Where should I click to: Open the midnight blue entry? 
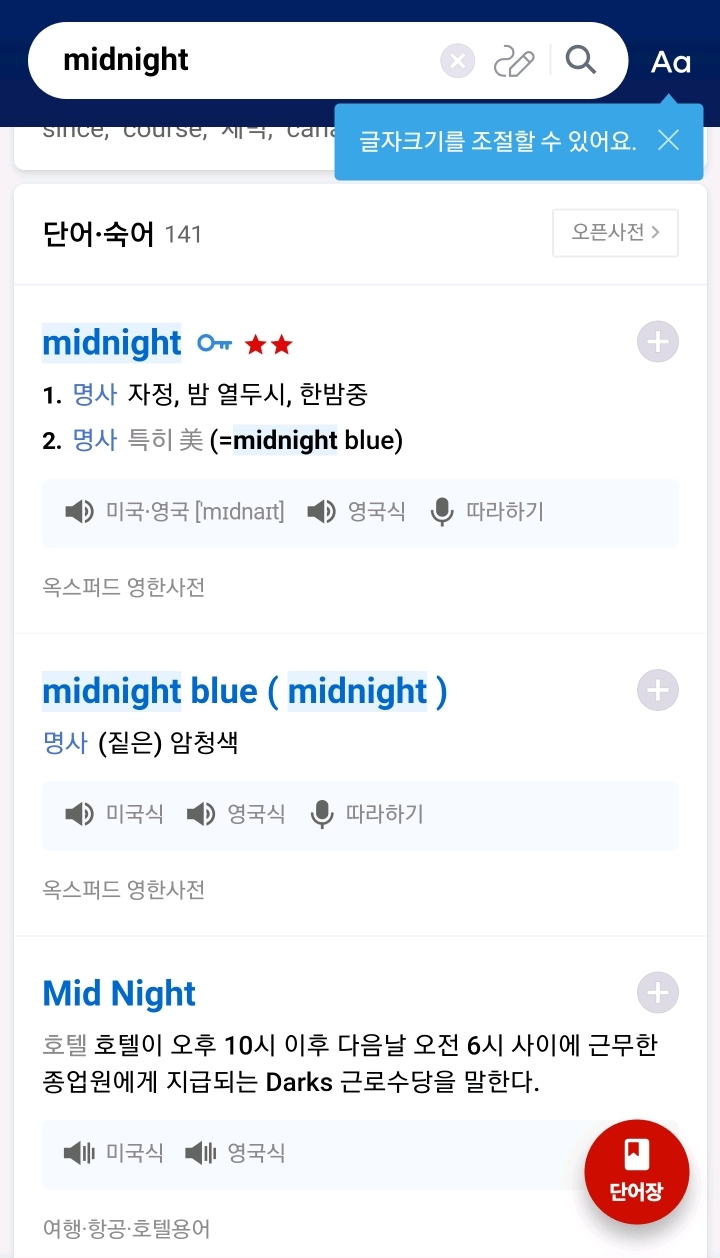243,691
